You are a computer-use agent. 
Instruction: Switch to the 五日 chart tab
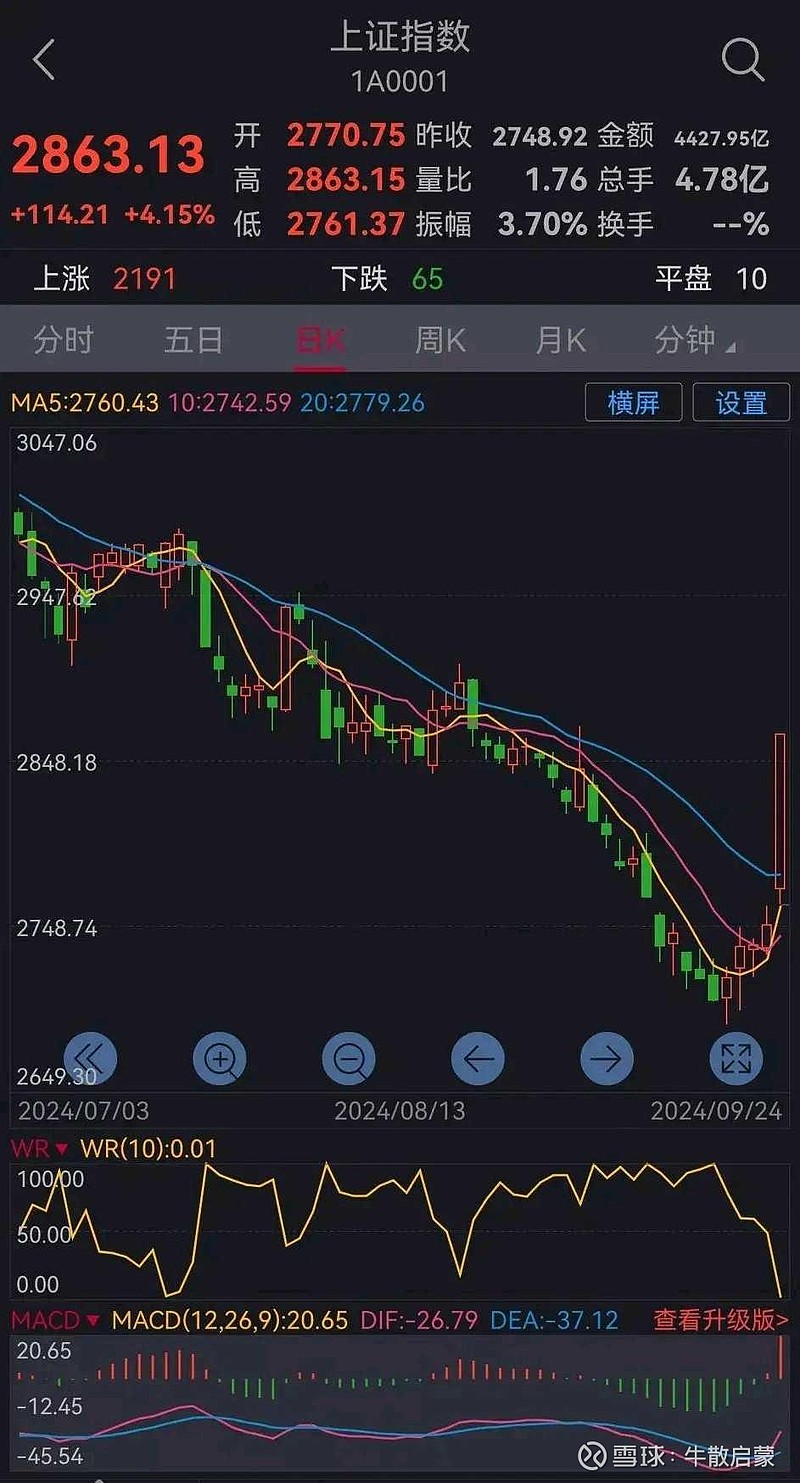tap(193, 340)
